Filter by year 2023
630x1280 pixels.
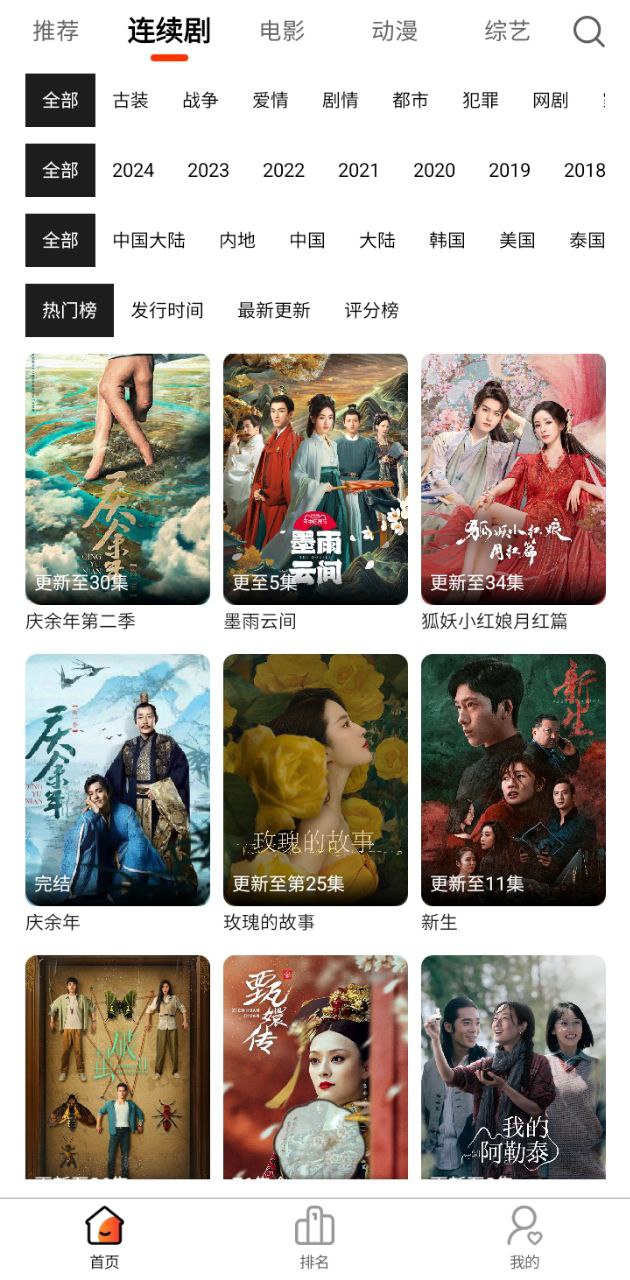click(208, 170)
